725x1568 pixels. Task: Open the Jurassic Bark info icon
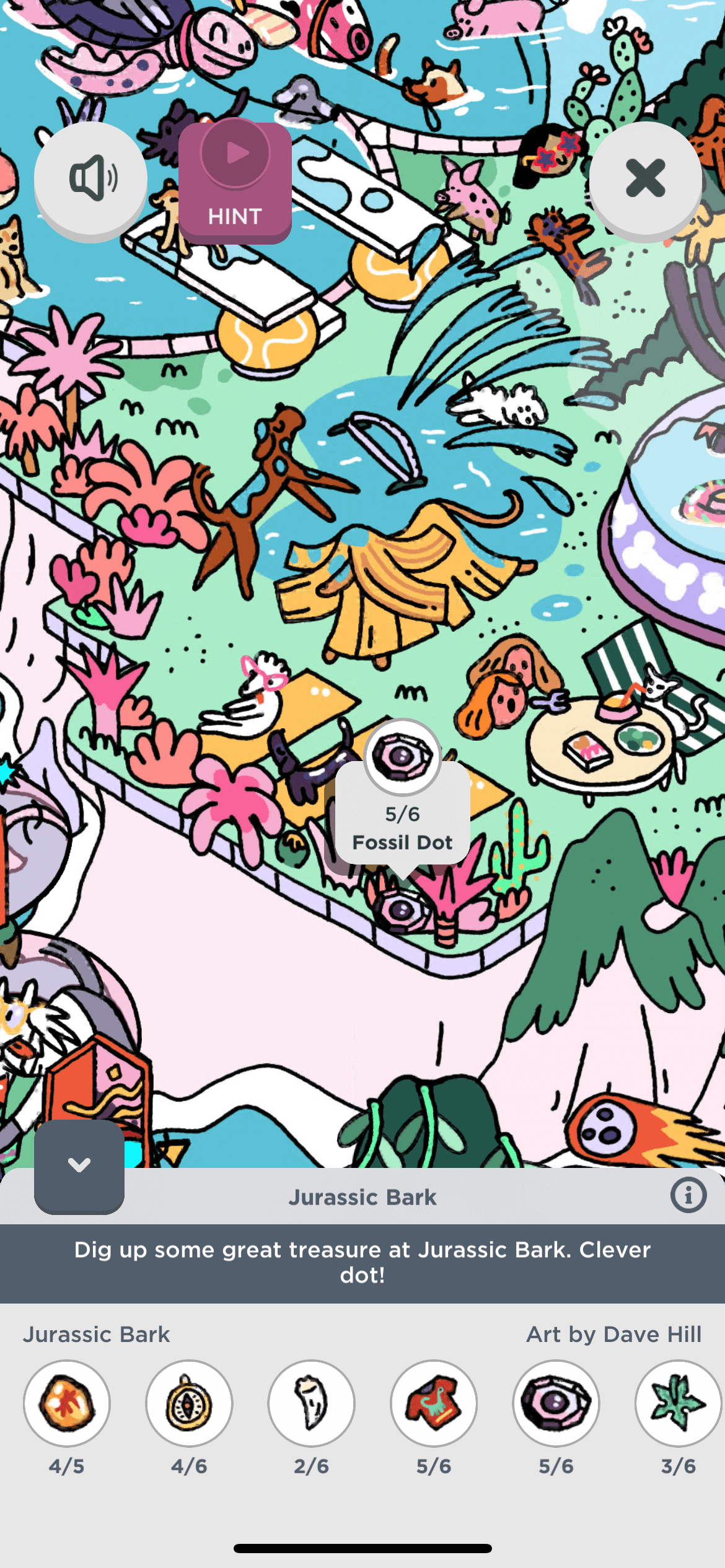688,1195
